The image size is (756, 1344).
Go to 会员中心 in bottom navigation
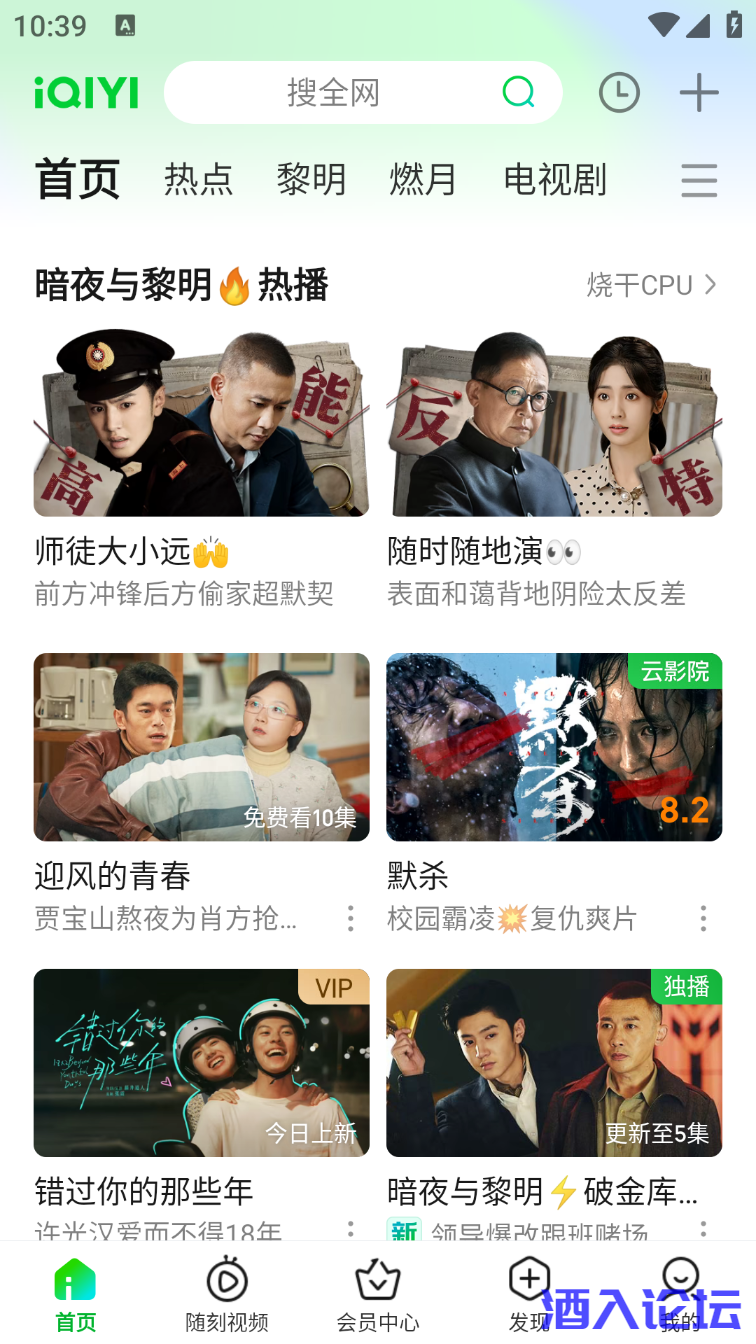click(378, 1297)
